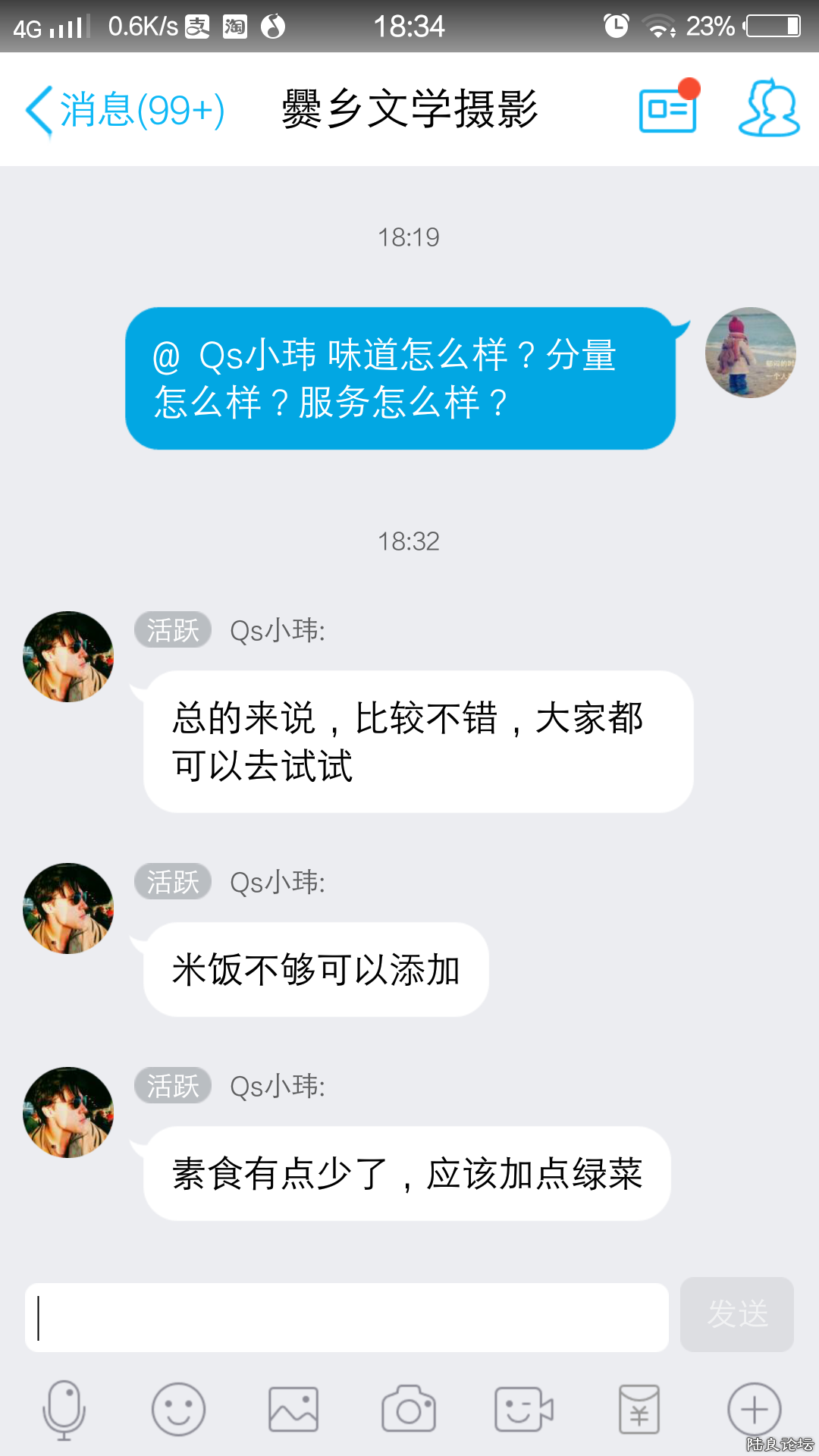View Qs小玮's avatar beside 米饭不够可以添加
The image size is (819, 1456).
tap(68, 908)
